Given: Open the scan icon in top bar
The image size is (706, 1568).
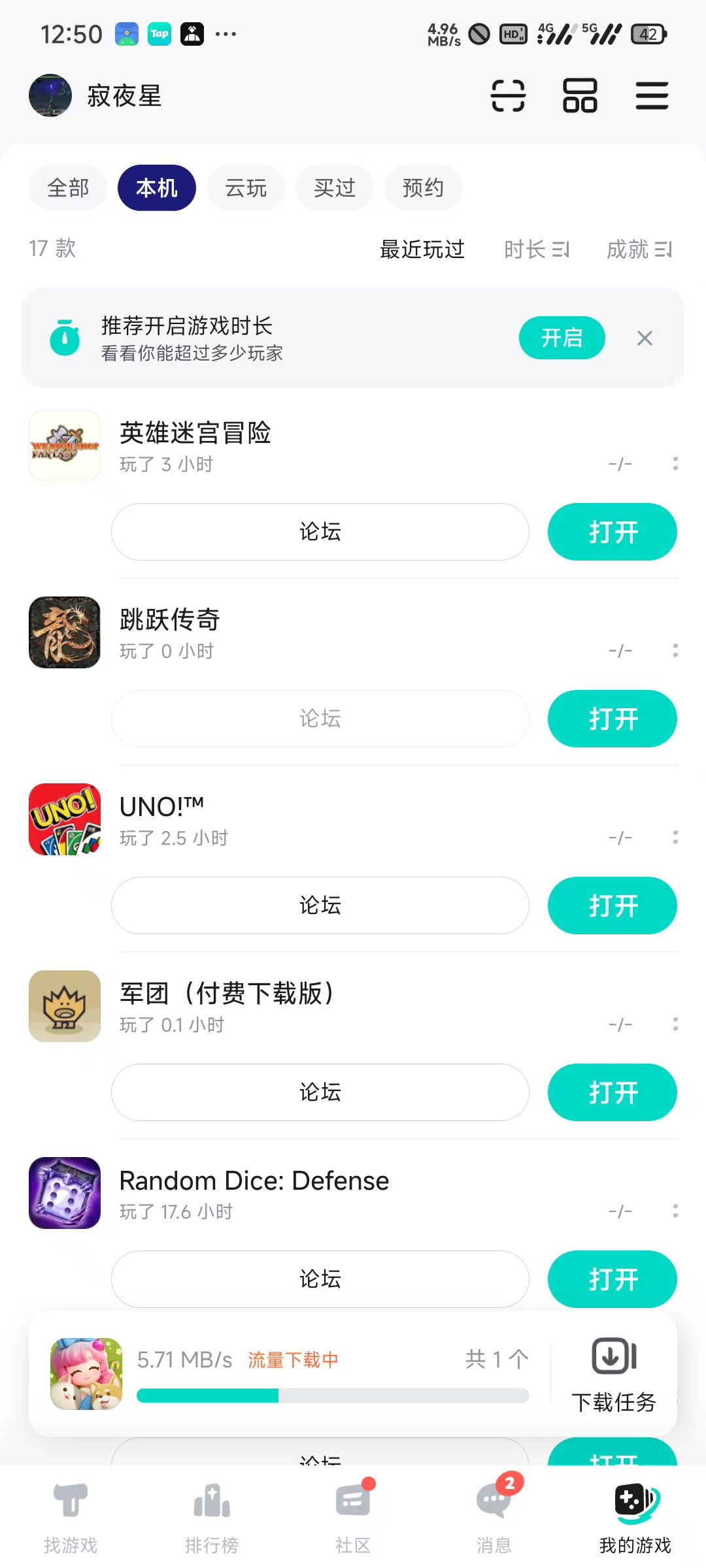Looking at the screenshot, I should click(x=508, y=96).
